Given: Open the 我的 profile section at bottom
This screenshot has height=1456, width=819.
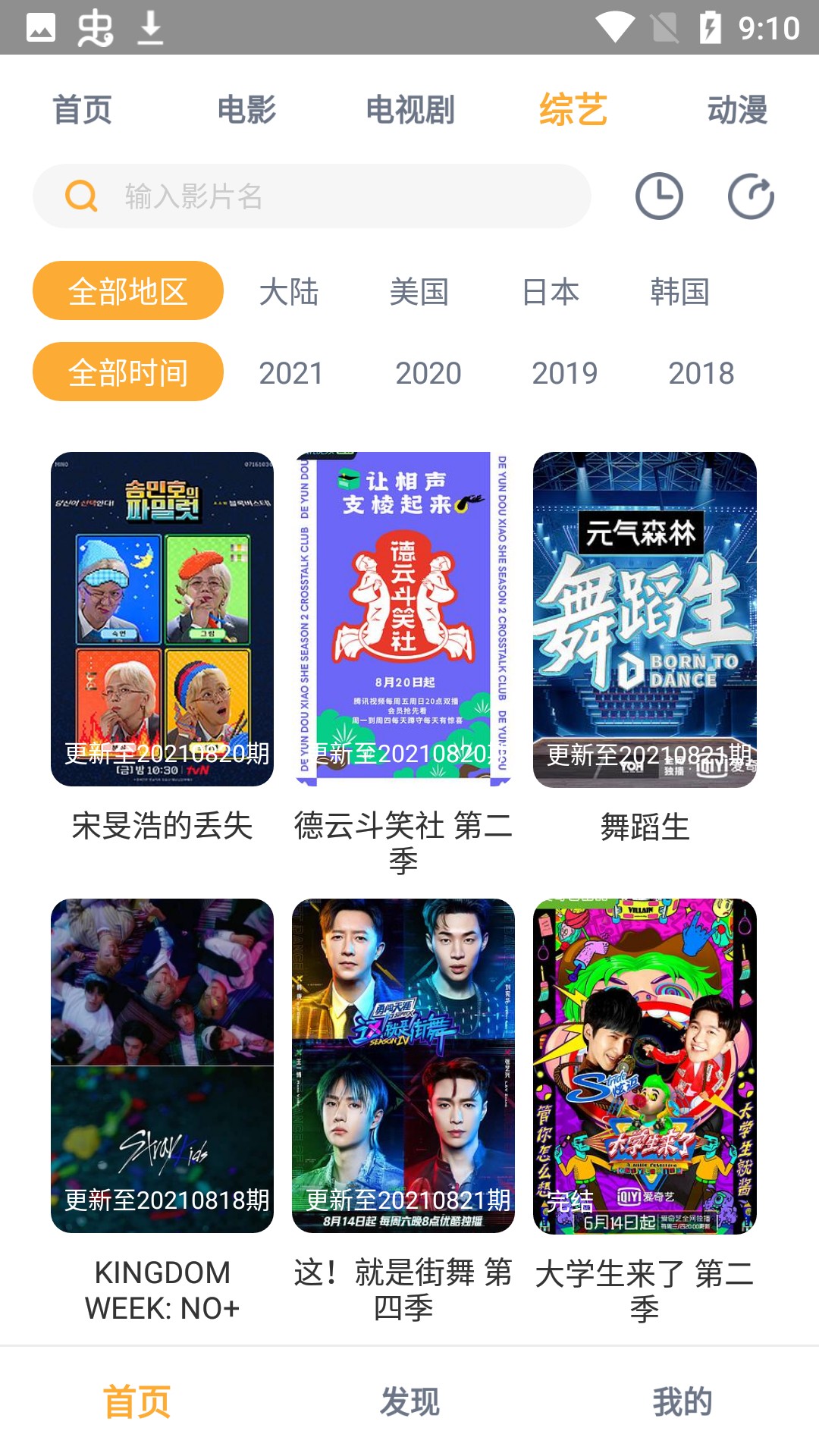Looking at the screenshot, I should point(682,1401).
